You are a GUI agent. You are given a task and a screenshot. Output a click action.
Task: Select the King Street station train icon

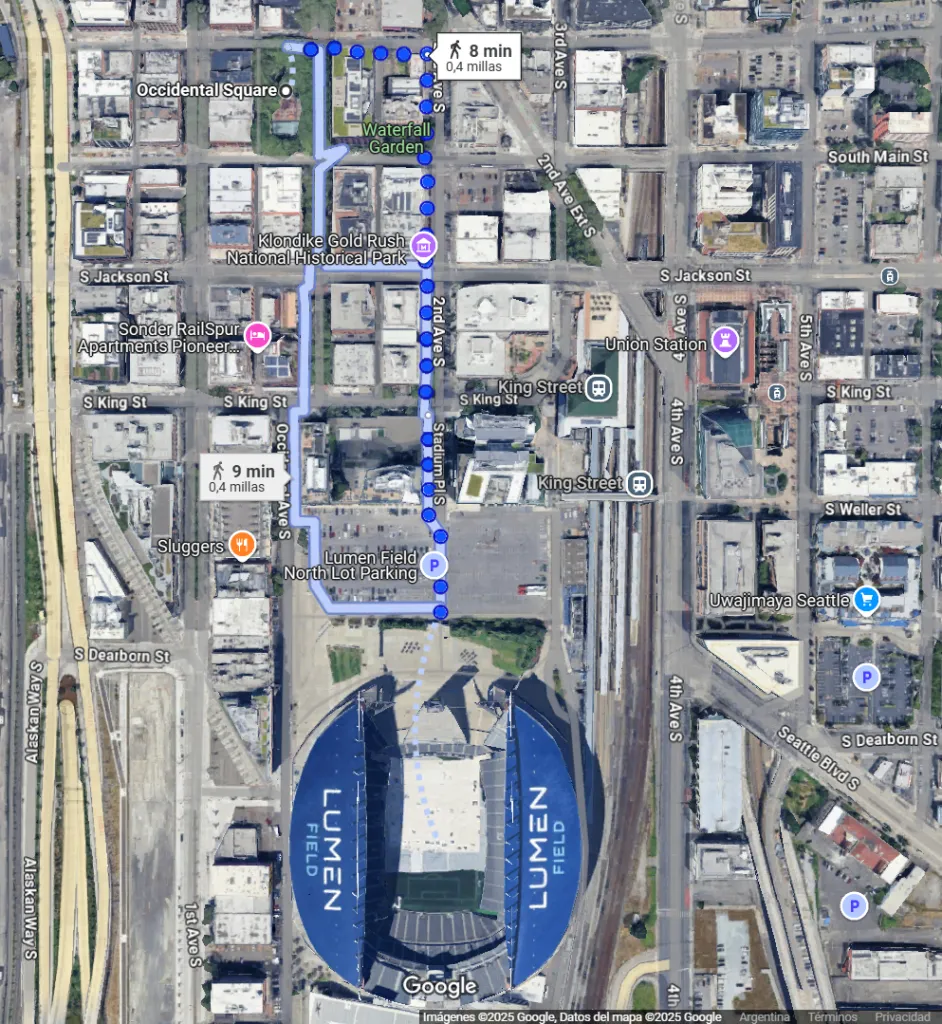(x=638, y=484)
